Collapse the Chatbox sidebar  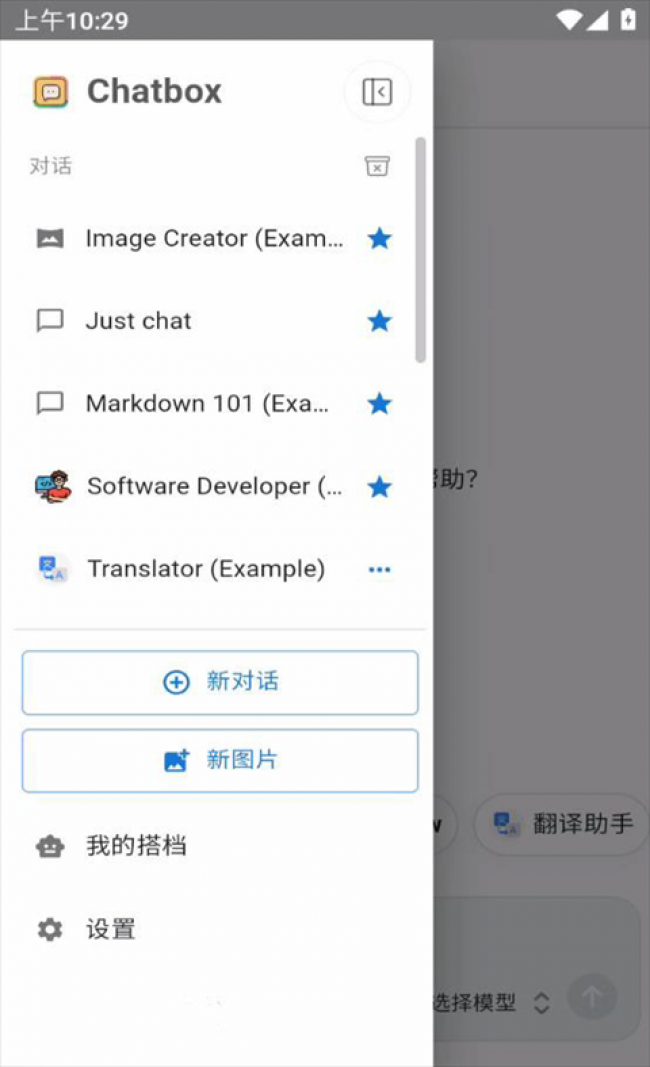point(377,92)
